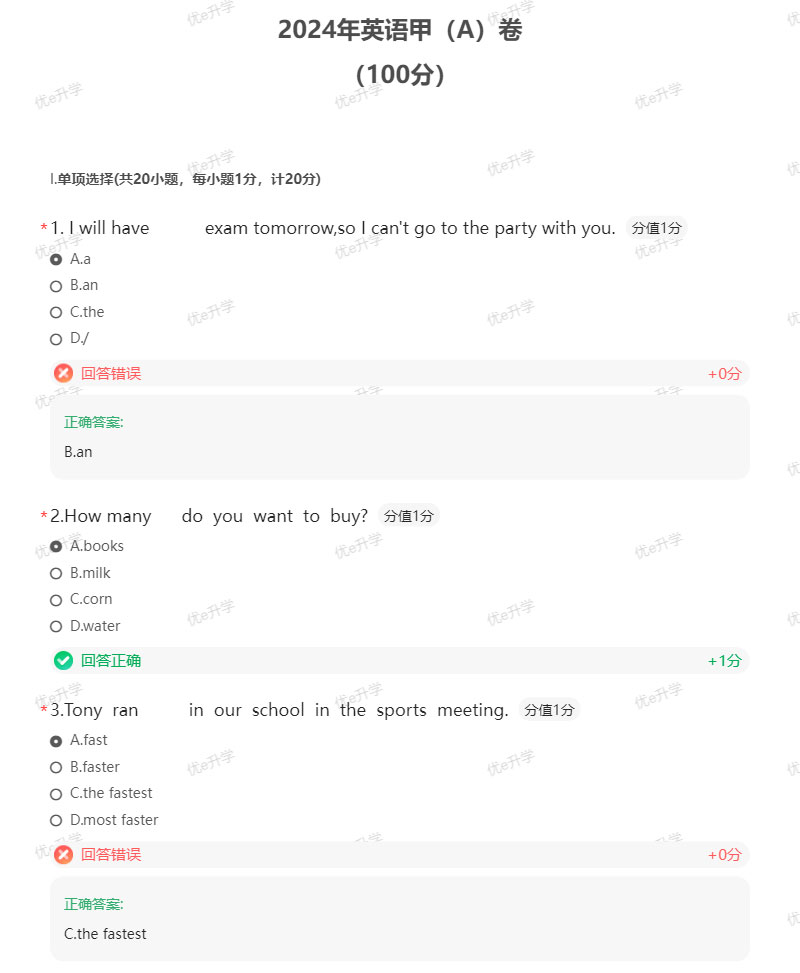Select A.fast for question 3
This screenshot has height=973, width=800.
[56, 741]
